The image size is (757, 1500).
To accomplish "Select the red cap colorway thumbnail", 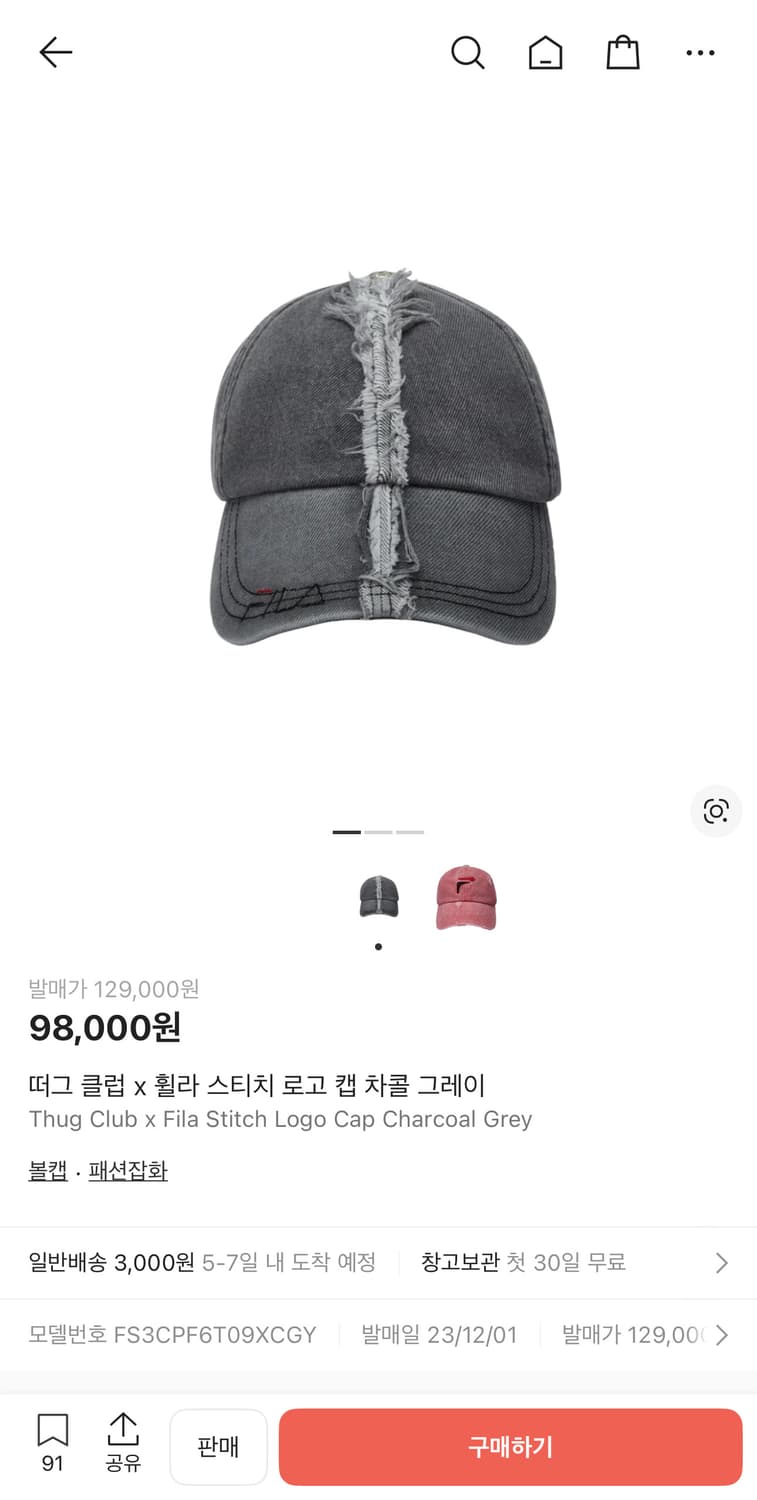I will coord(467,897).
